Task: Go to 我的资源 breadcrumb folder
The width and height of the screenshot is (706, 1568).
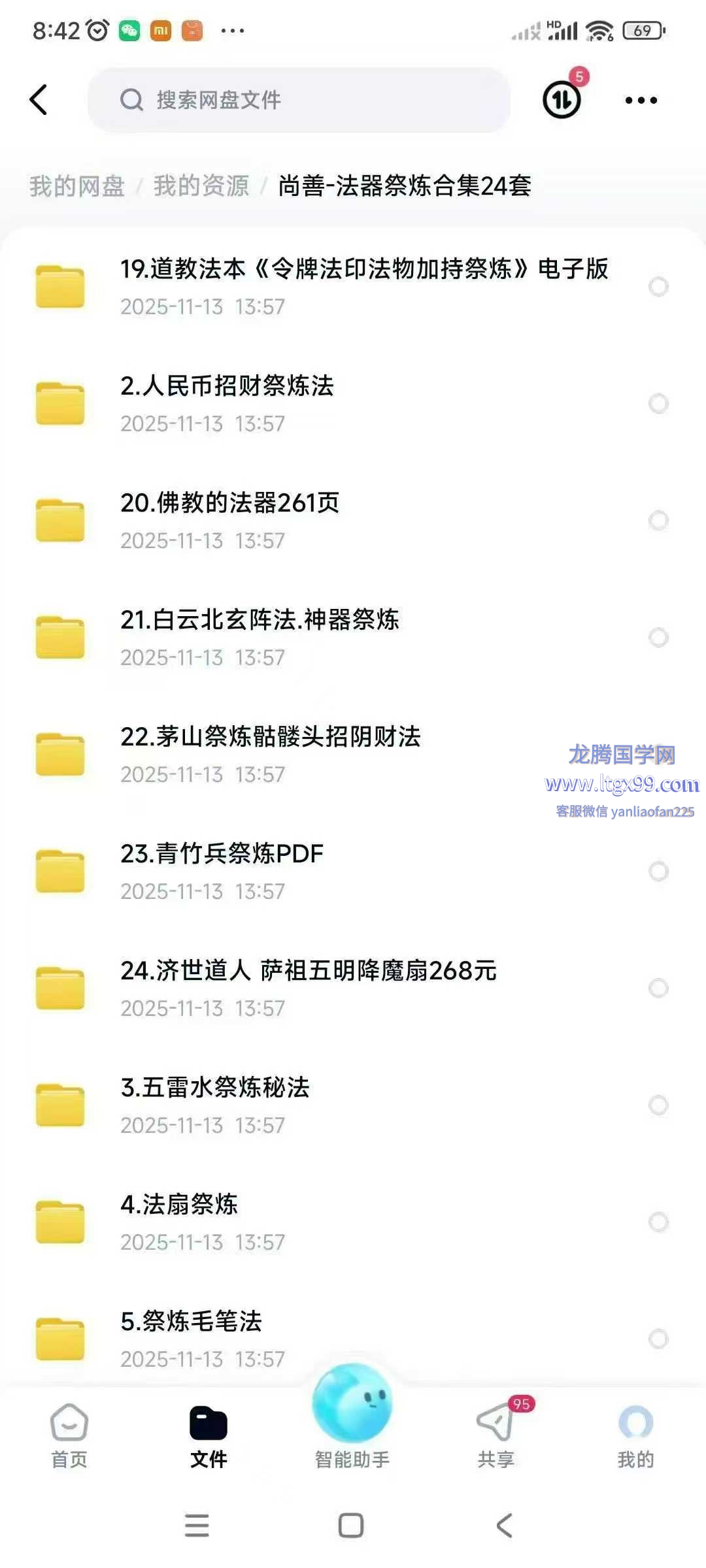Action: pyautogui.click(x=201, y=186)
